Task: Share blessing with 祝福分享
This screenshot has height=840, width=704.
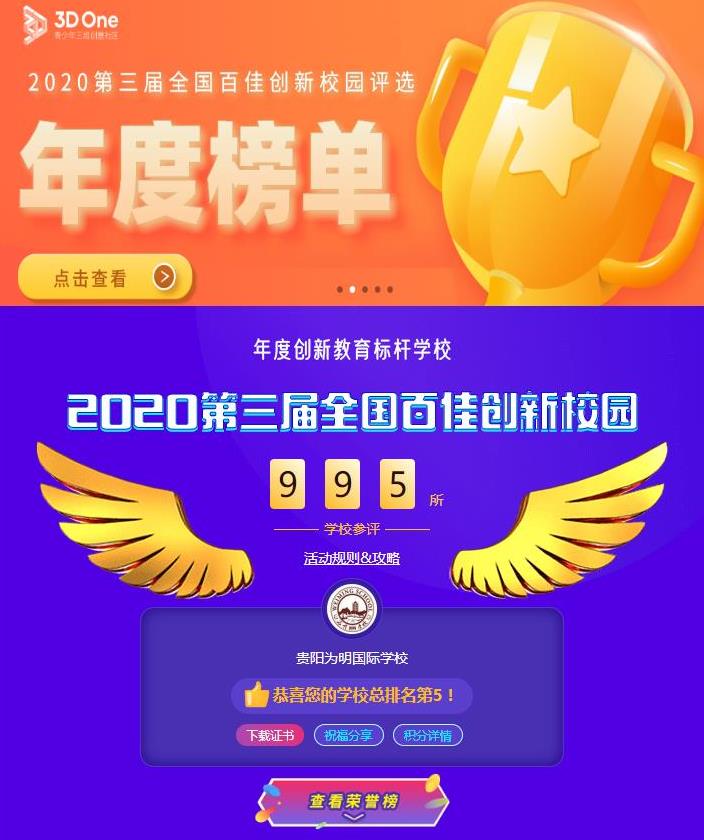Action: [349, 736]
